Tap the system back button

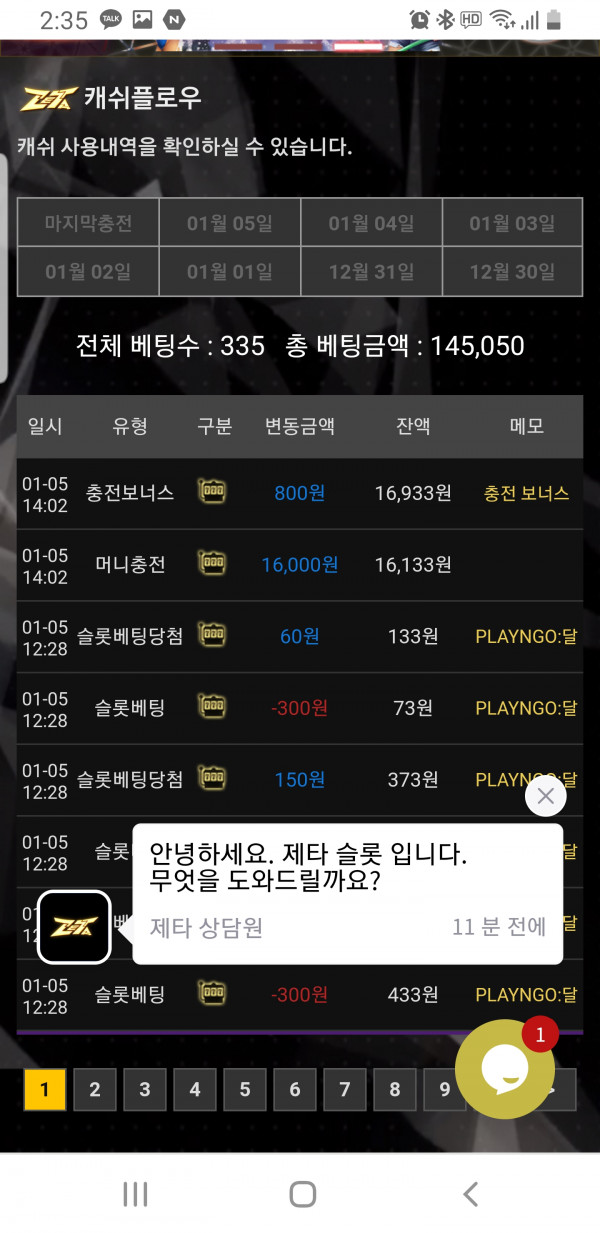[x=470, y=1193]
